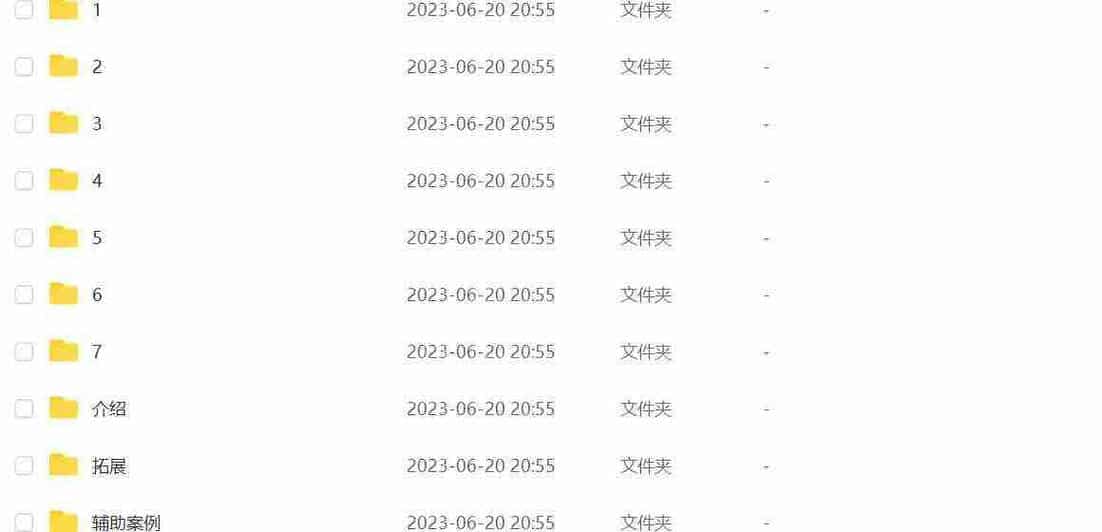1102x532 pixels.
Task: Check the box for 辅助案例
Action: pyautogui.click(x=24, y=523)
